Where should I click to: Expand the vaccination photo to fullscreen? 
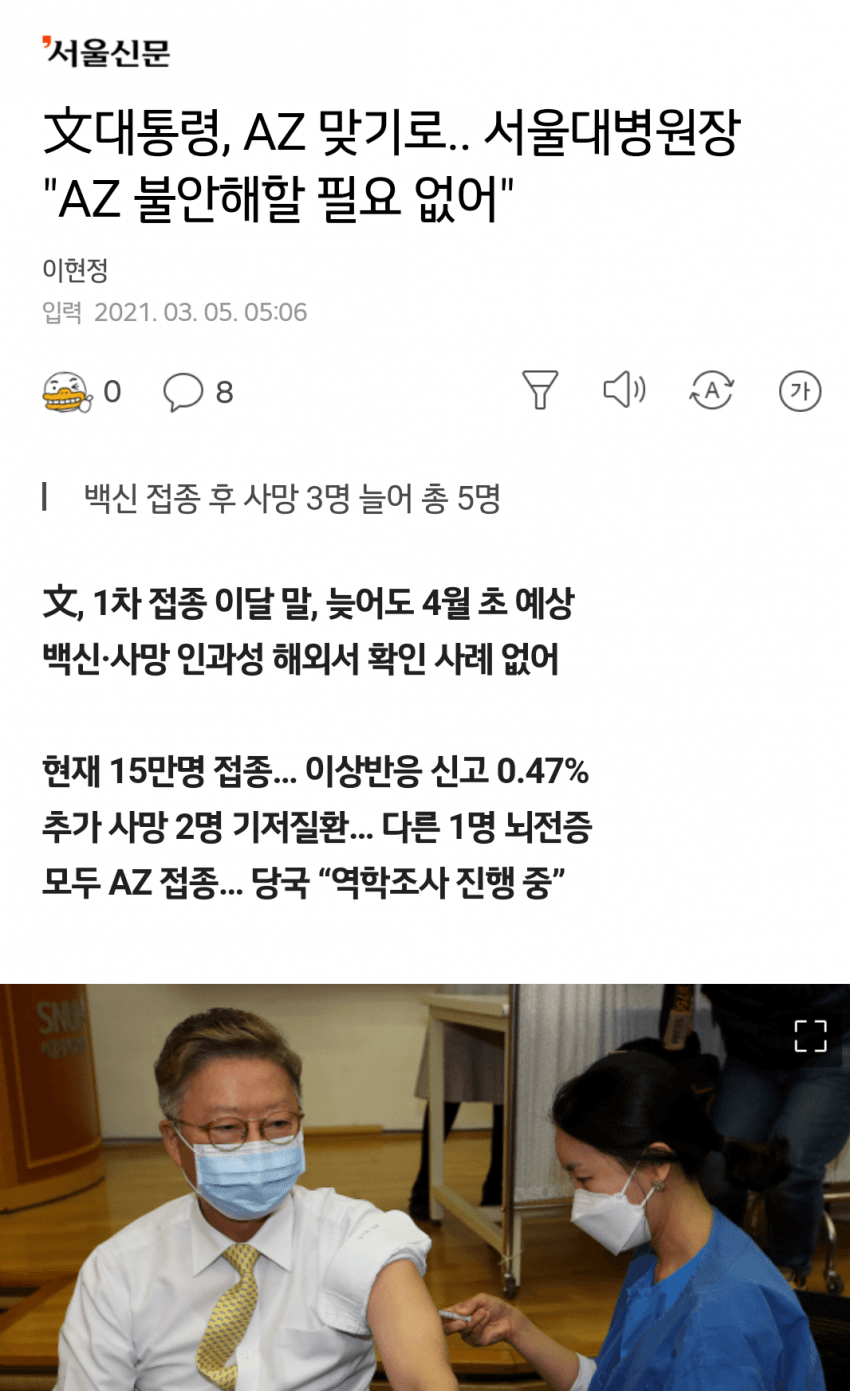pos(810,1036)
